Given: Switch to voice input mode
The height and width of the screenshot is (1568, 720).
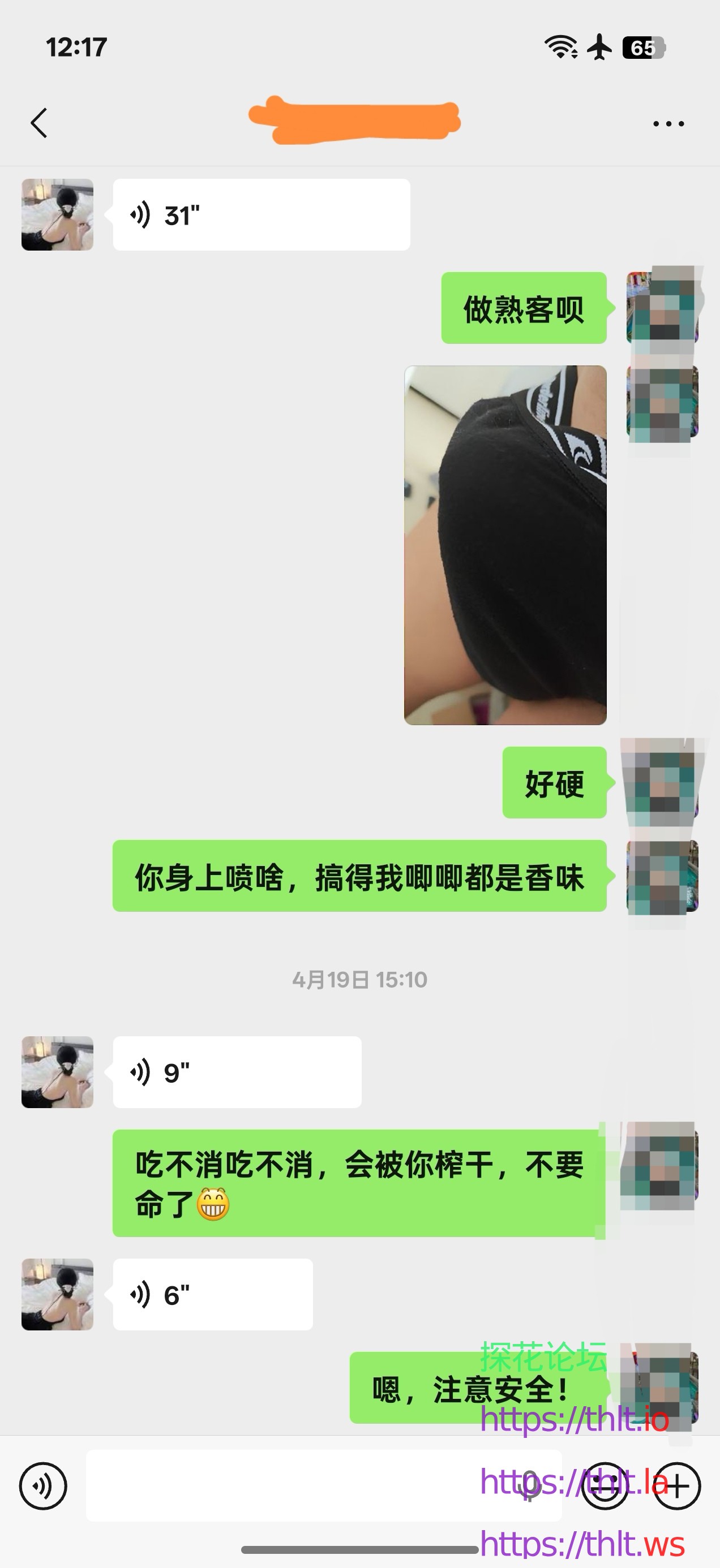Looking at the screenshot, I should [x=42, y=1486].
